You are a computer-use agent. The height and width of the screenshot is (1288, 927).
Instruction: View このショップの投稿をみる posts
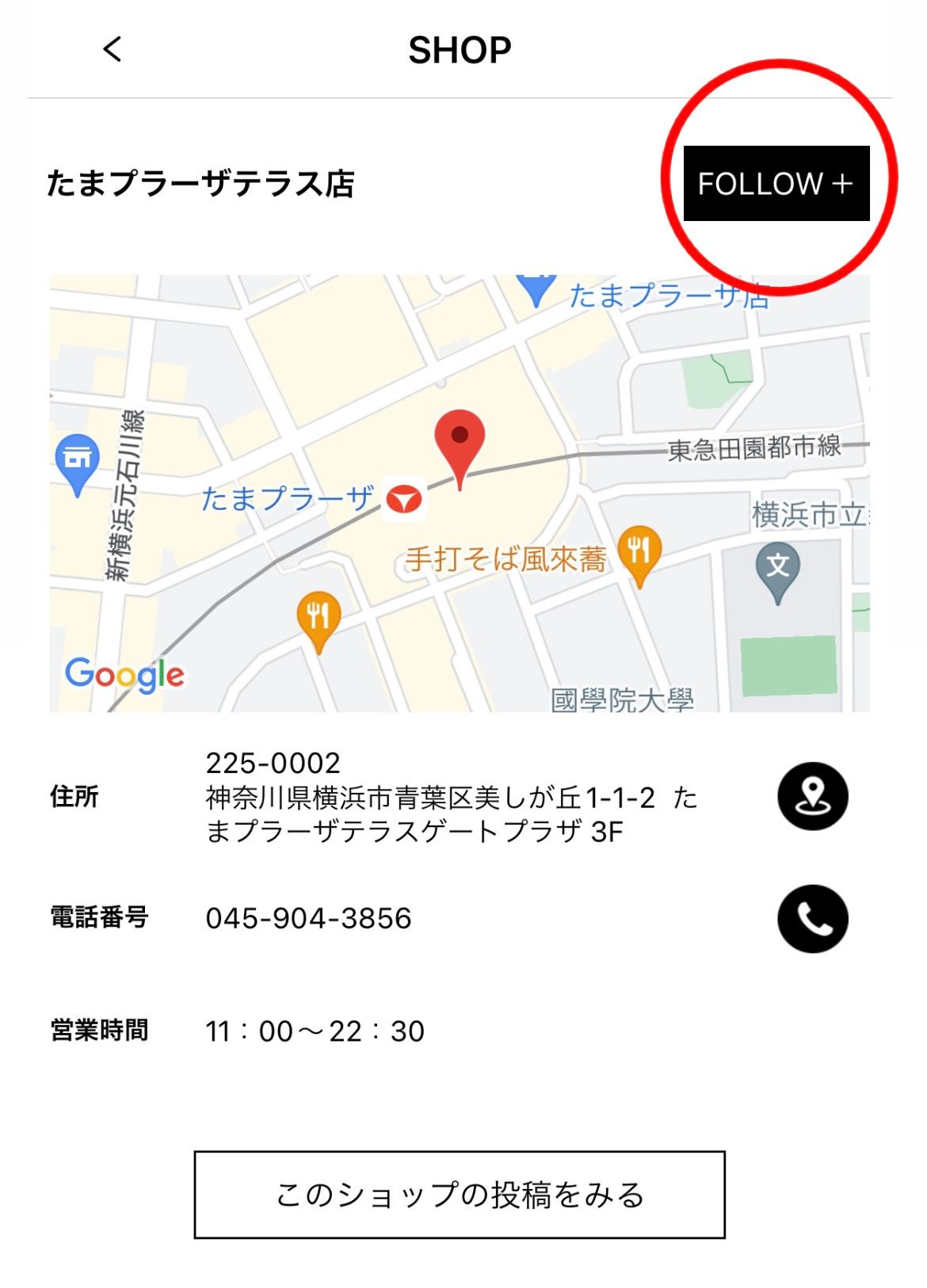[460, 1195]
